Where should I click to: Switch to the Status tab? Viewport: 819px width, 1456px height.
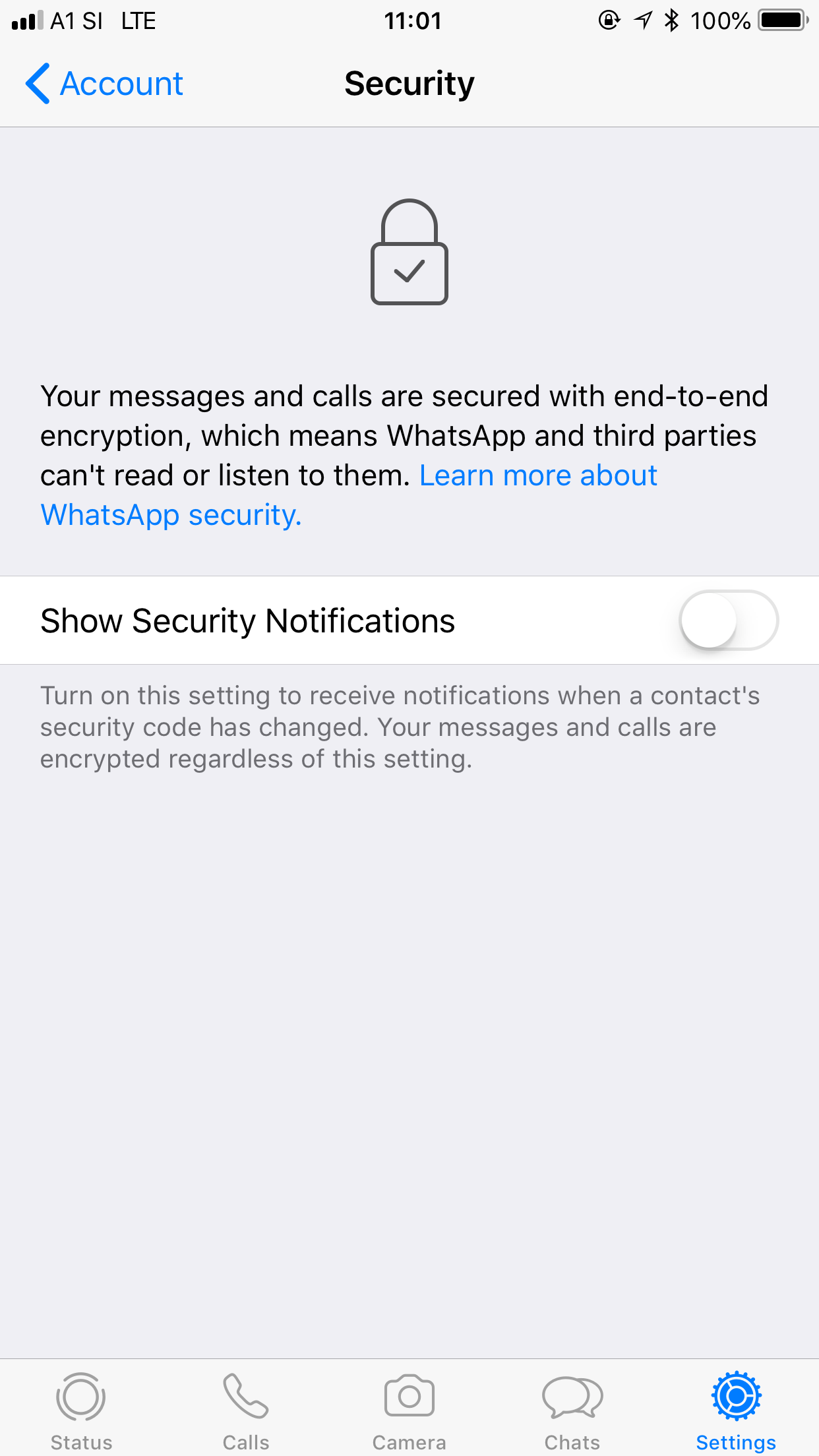point(81,1409)
